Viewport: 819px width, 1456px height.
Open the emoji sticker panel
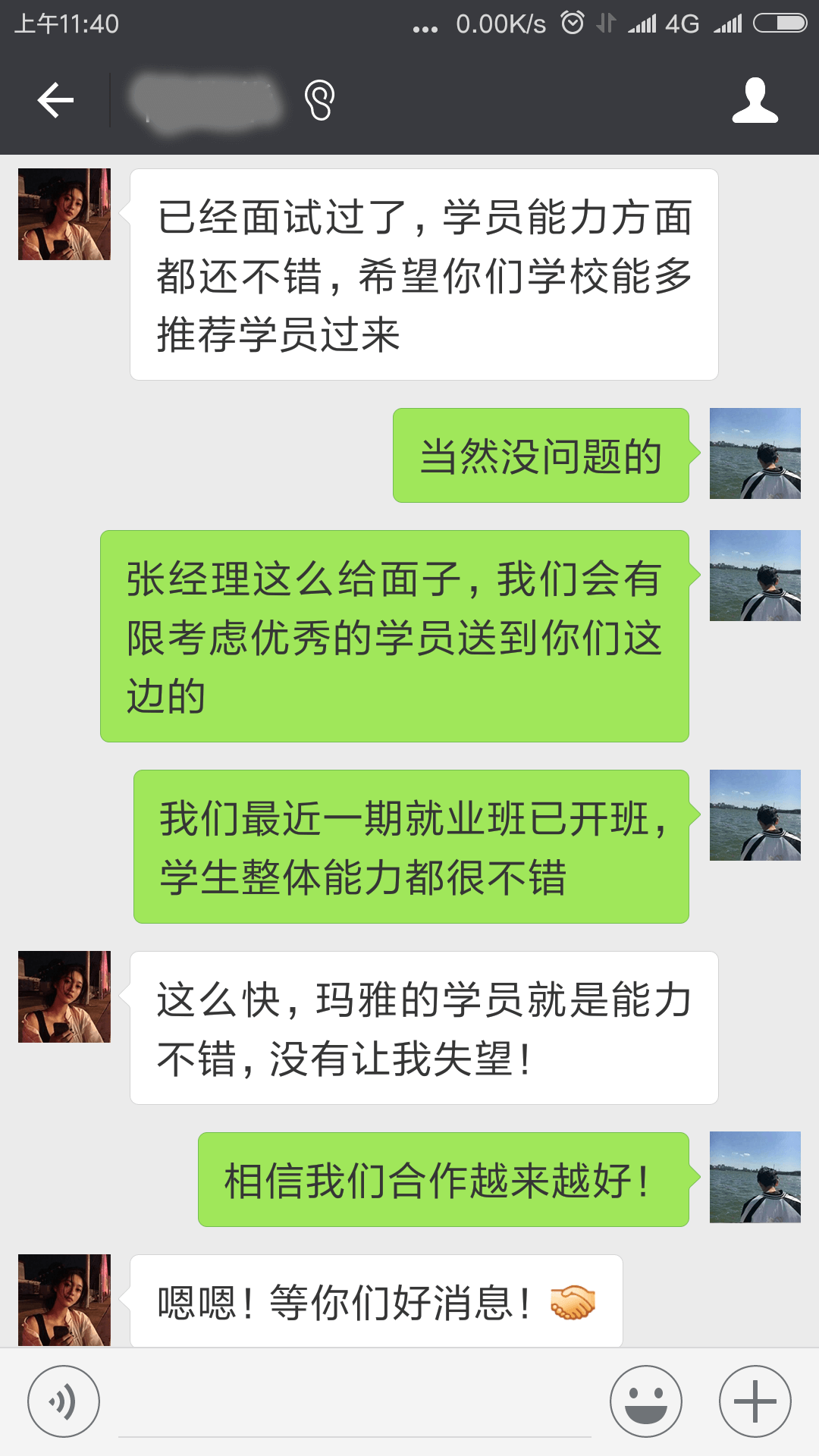[x=646, y=1401]
